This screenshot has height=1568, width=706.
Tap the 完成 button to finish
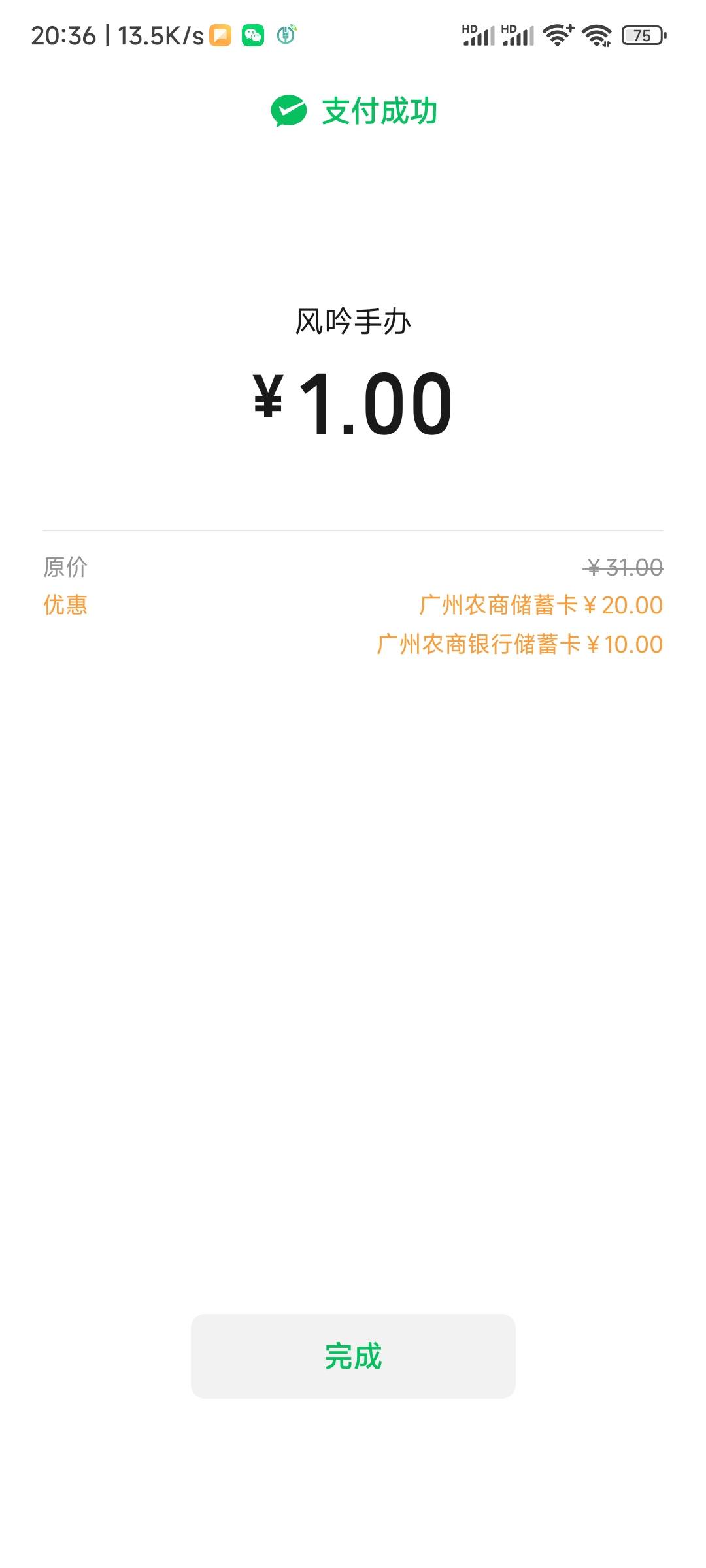pos(353,1356)
